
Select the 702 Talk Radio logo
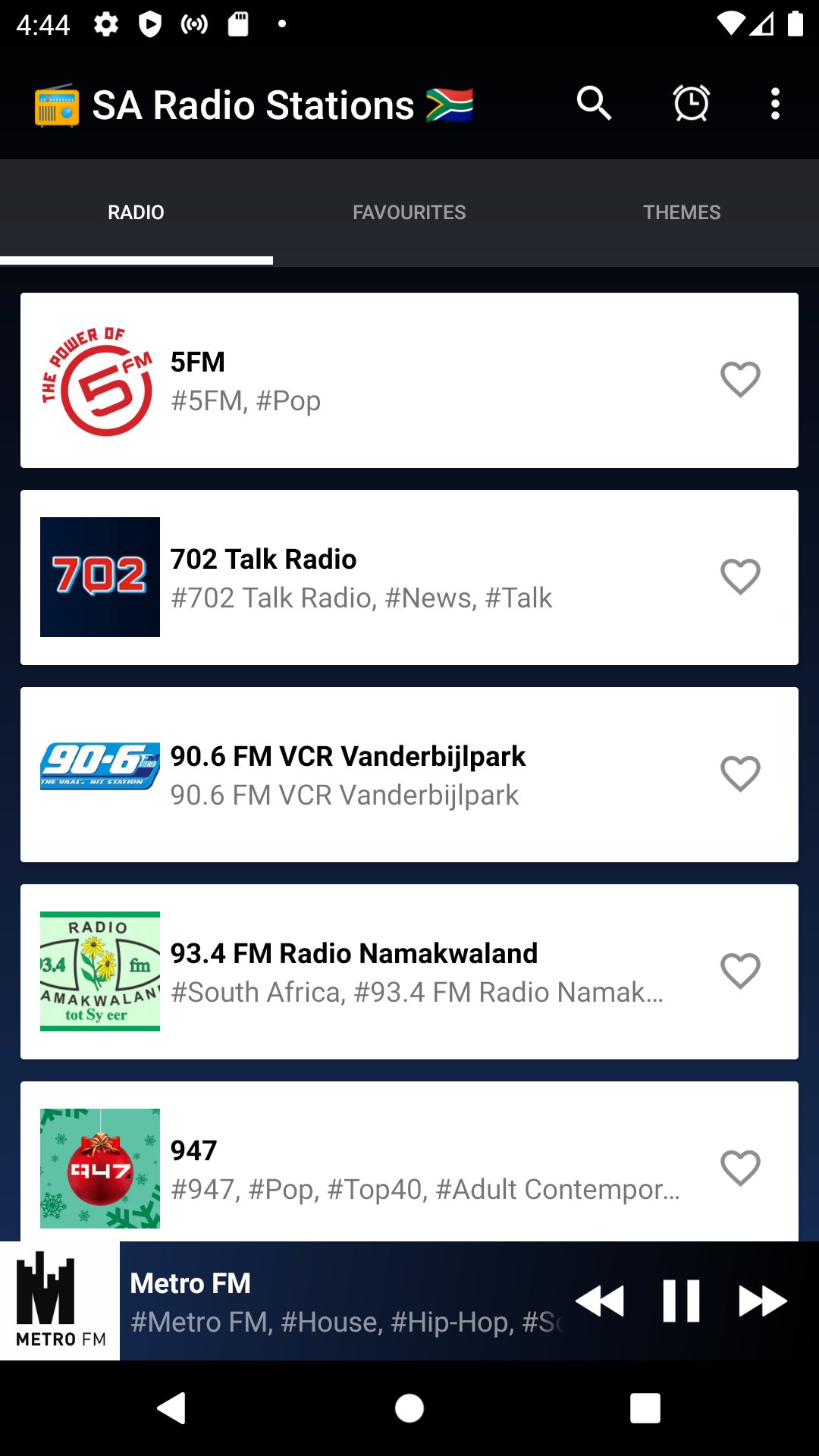(x=99, y=576)
